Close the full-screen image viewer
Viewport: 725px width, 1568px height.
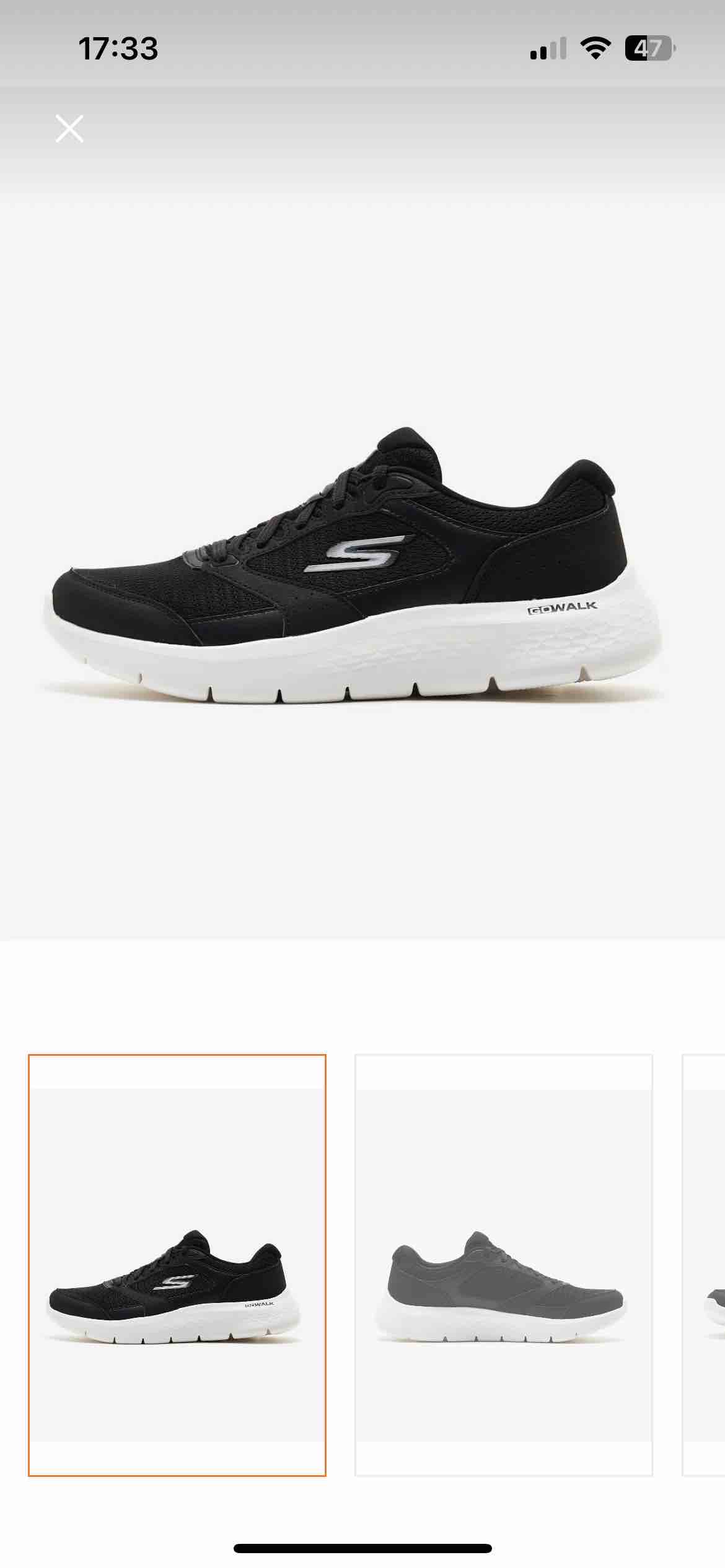click(x=69, y=129)
